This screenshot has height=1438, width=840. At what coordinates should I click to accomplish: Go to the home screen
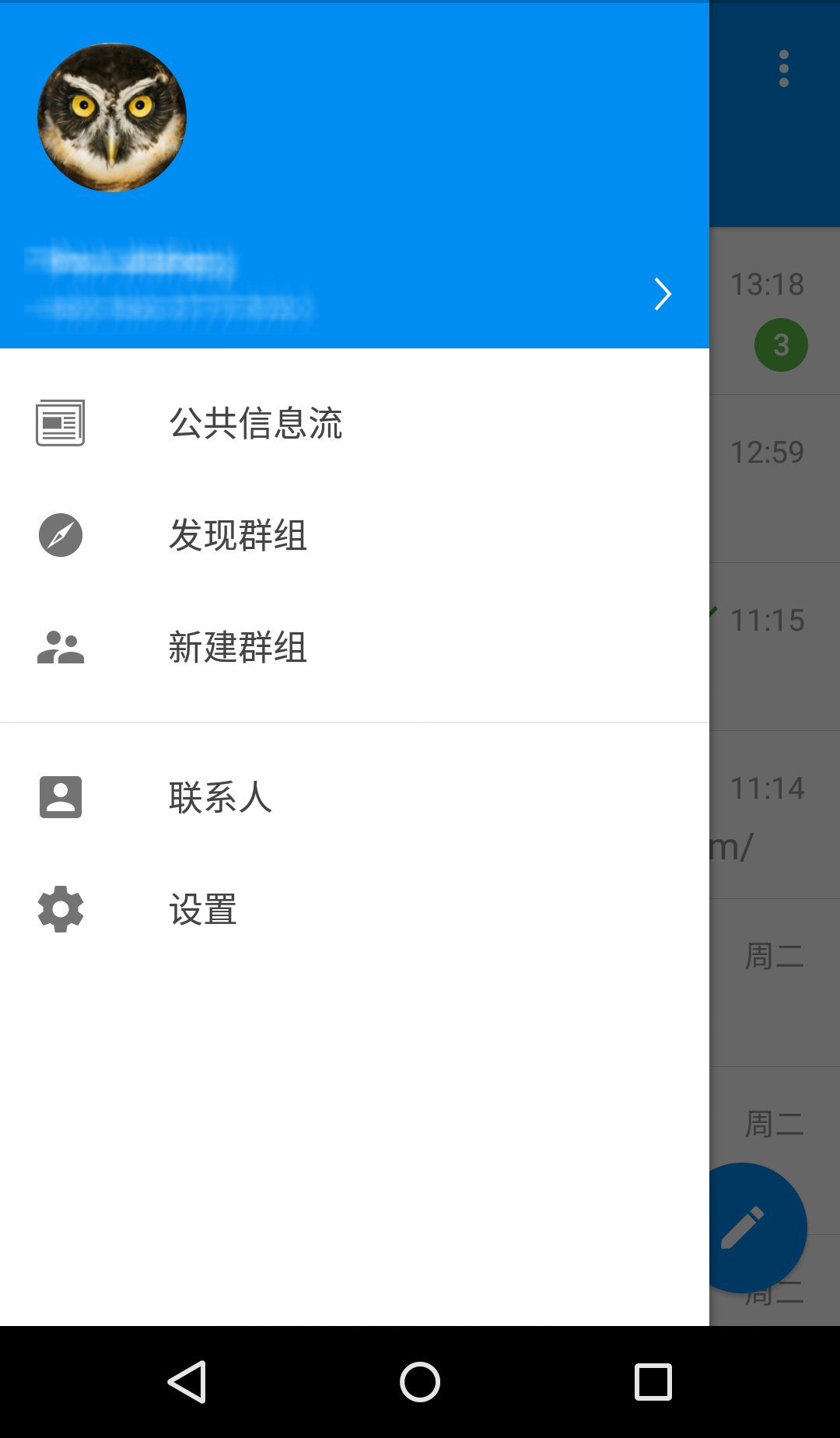click(420, 1382)
